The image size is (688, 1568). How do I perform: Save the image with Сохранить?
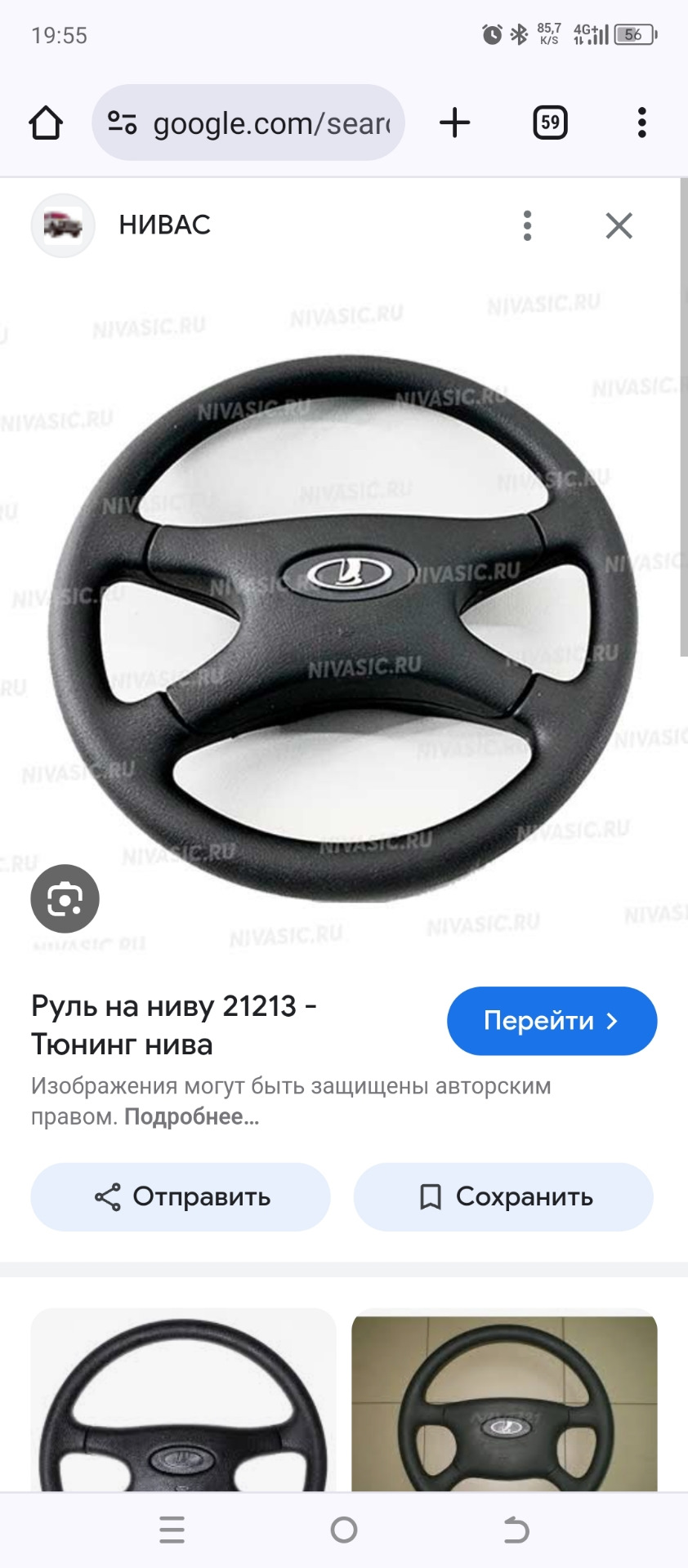(x=503, y=1196)
